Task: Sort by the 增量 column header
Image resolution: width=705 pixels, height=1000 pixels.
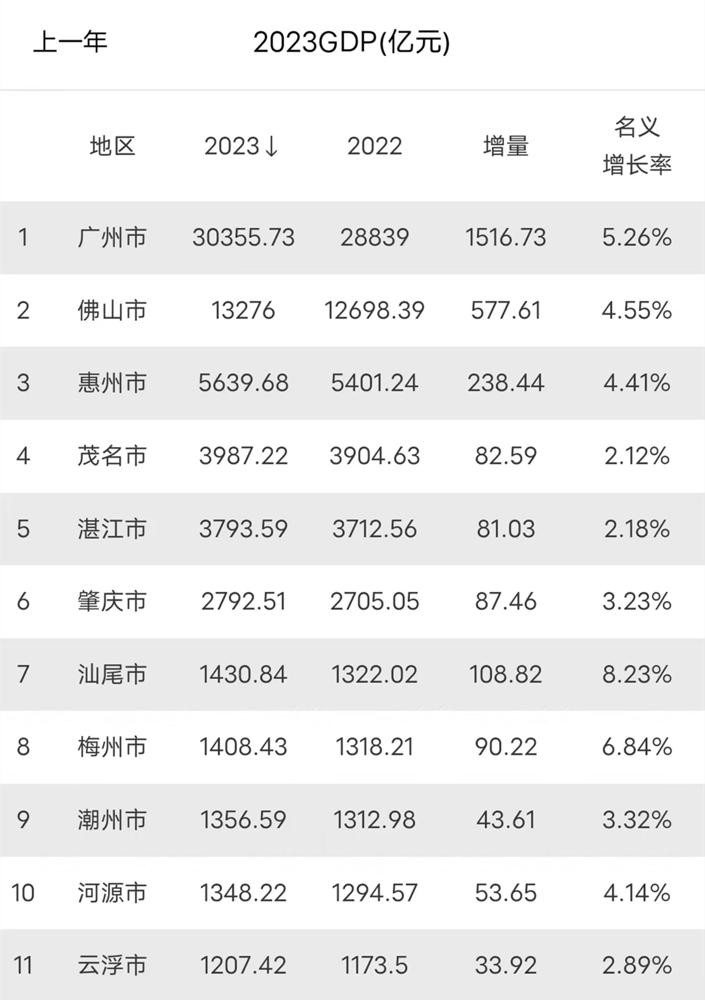Action: 505,147
